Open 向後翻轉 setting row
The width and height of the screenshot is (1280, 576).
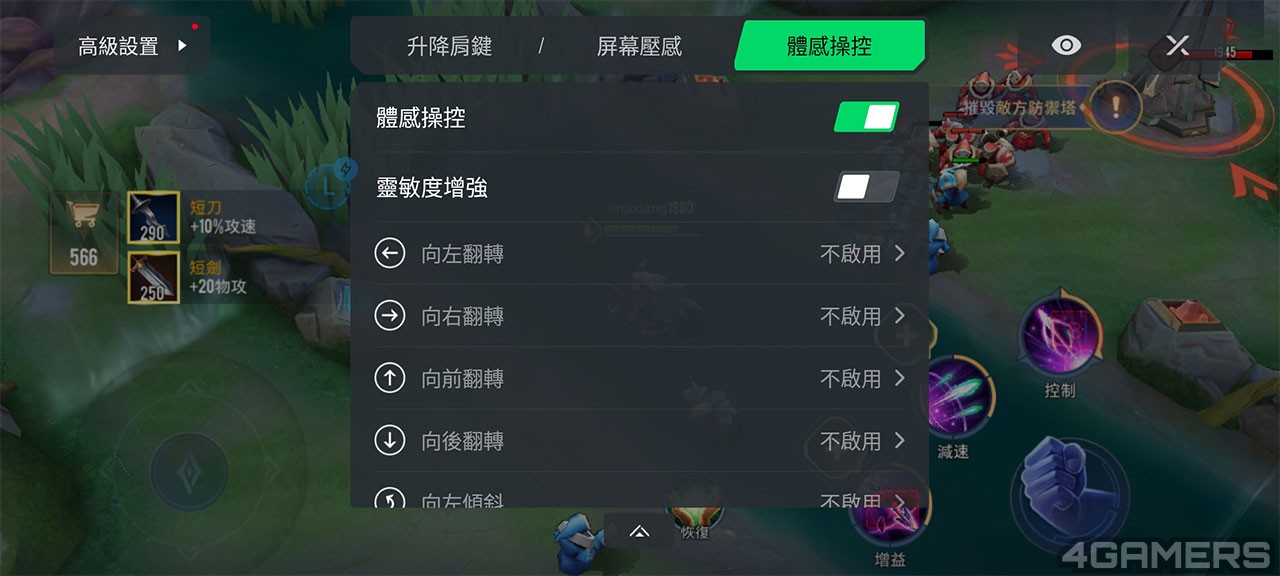(x=639, y=441)
